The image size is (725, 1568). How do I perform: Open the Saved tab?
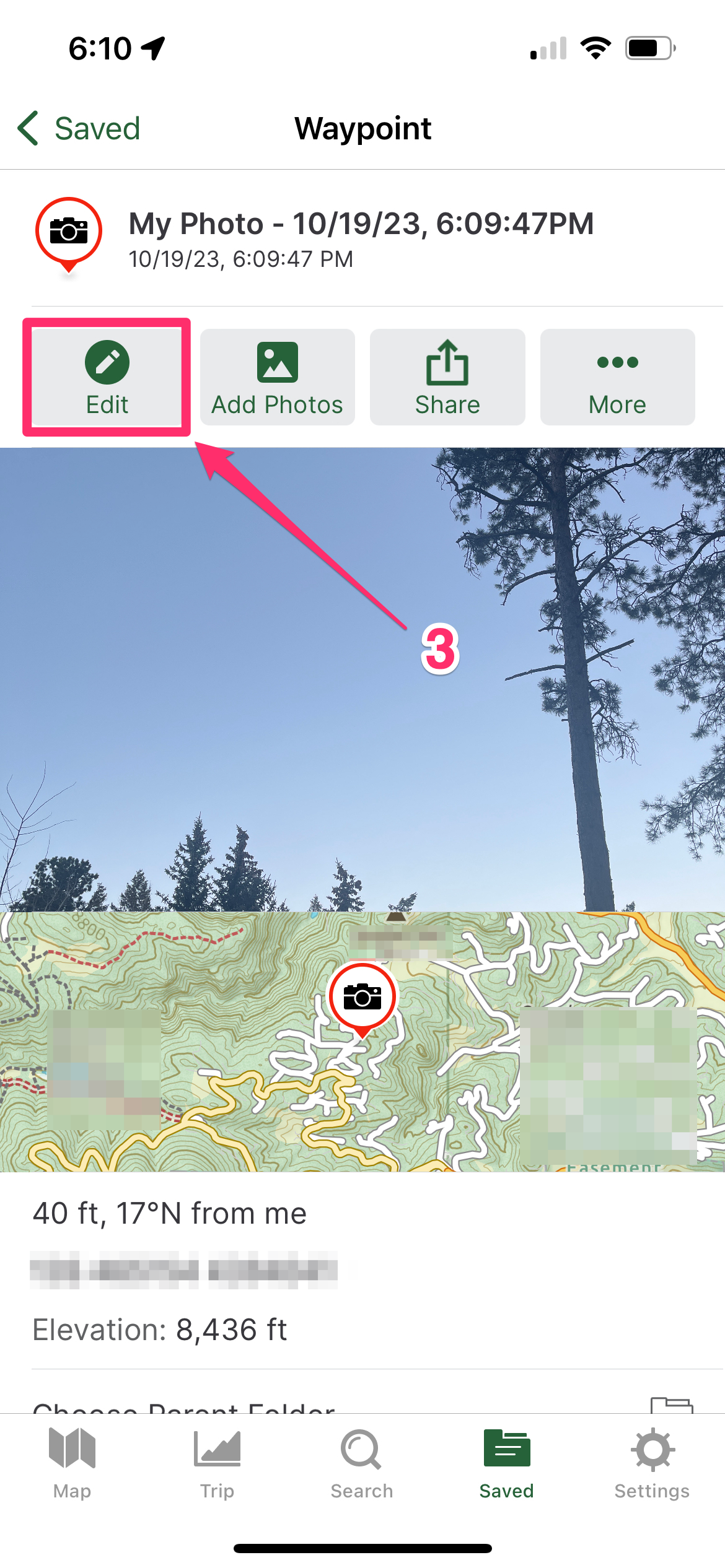click(x=506, y=1463)
